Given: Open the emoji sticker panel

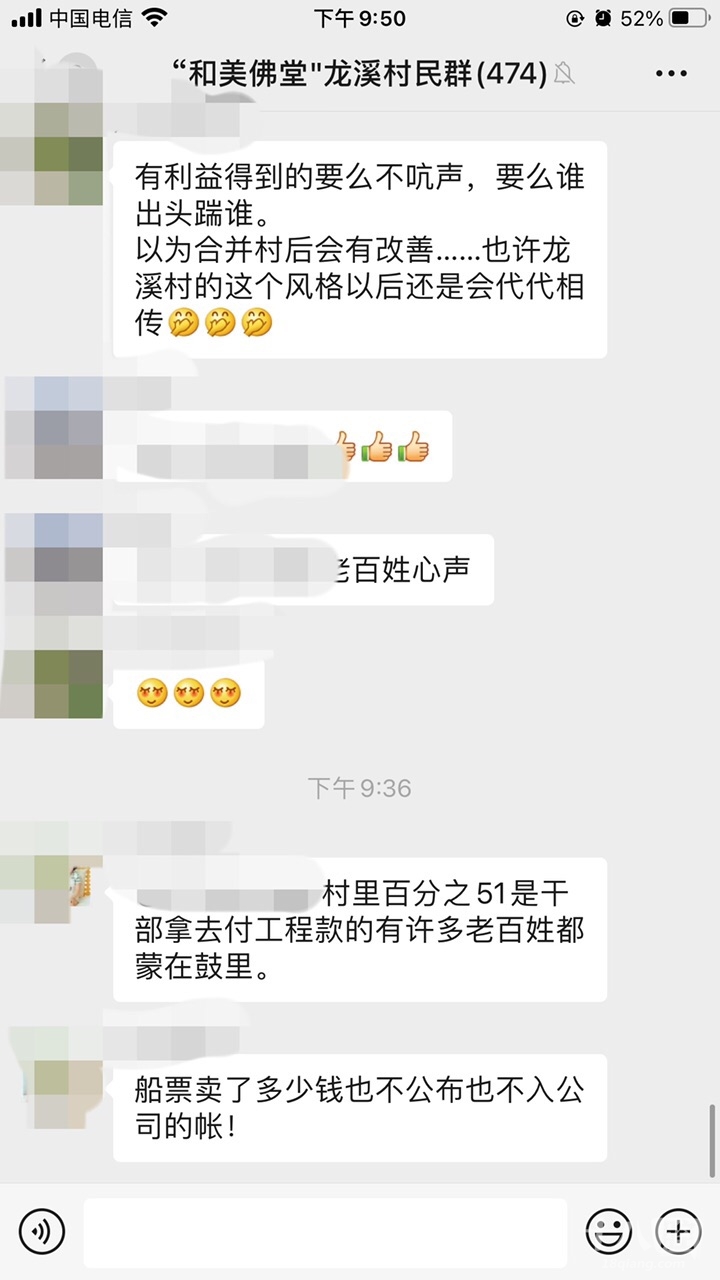Looking at the screenshot, I should pyautogui.click(x=608, y=1231).
